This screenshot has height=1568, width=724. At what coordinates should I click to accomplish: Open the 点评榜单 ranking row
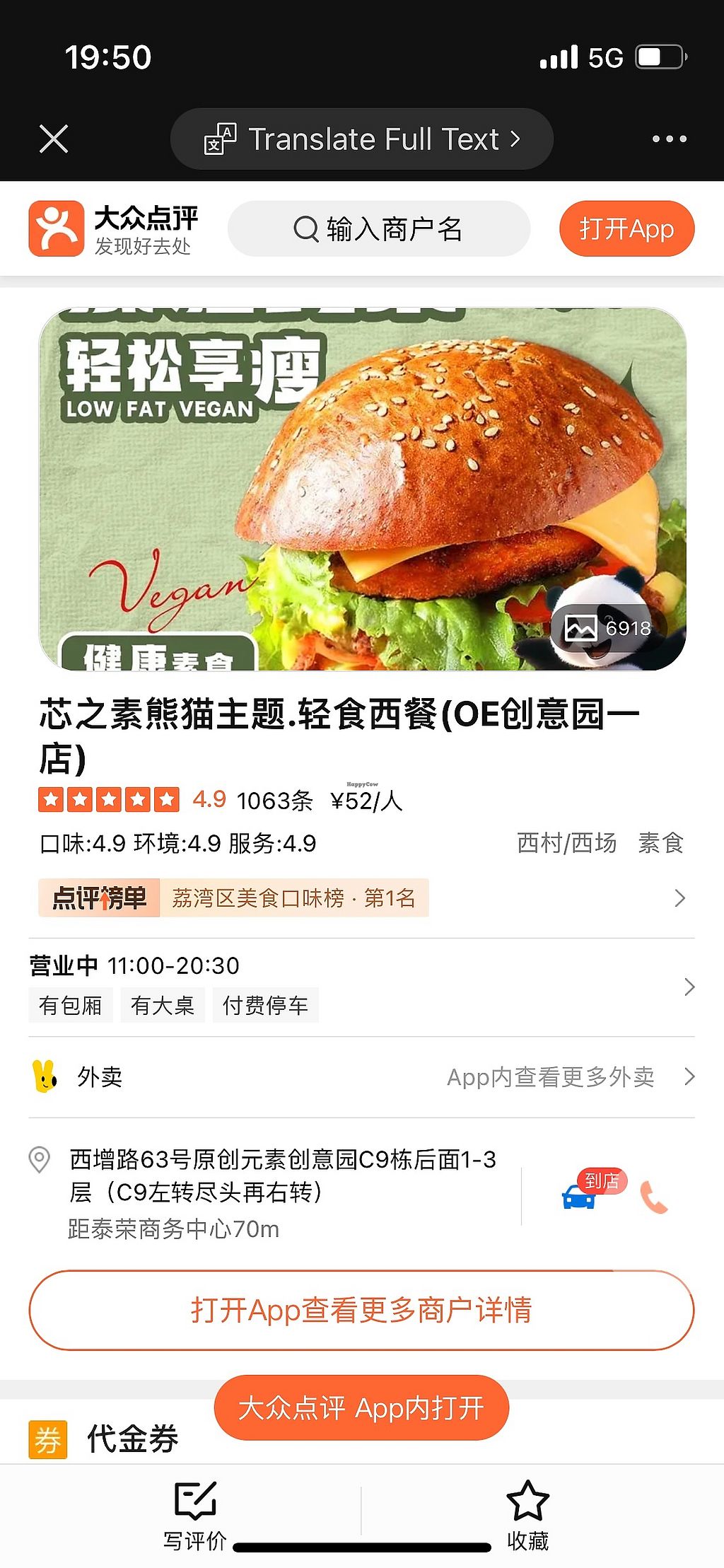click(361, 898)
